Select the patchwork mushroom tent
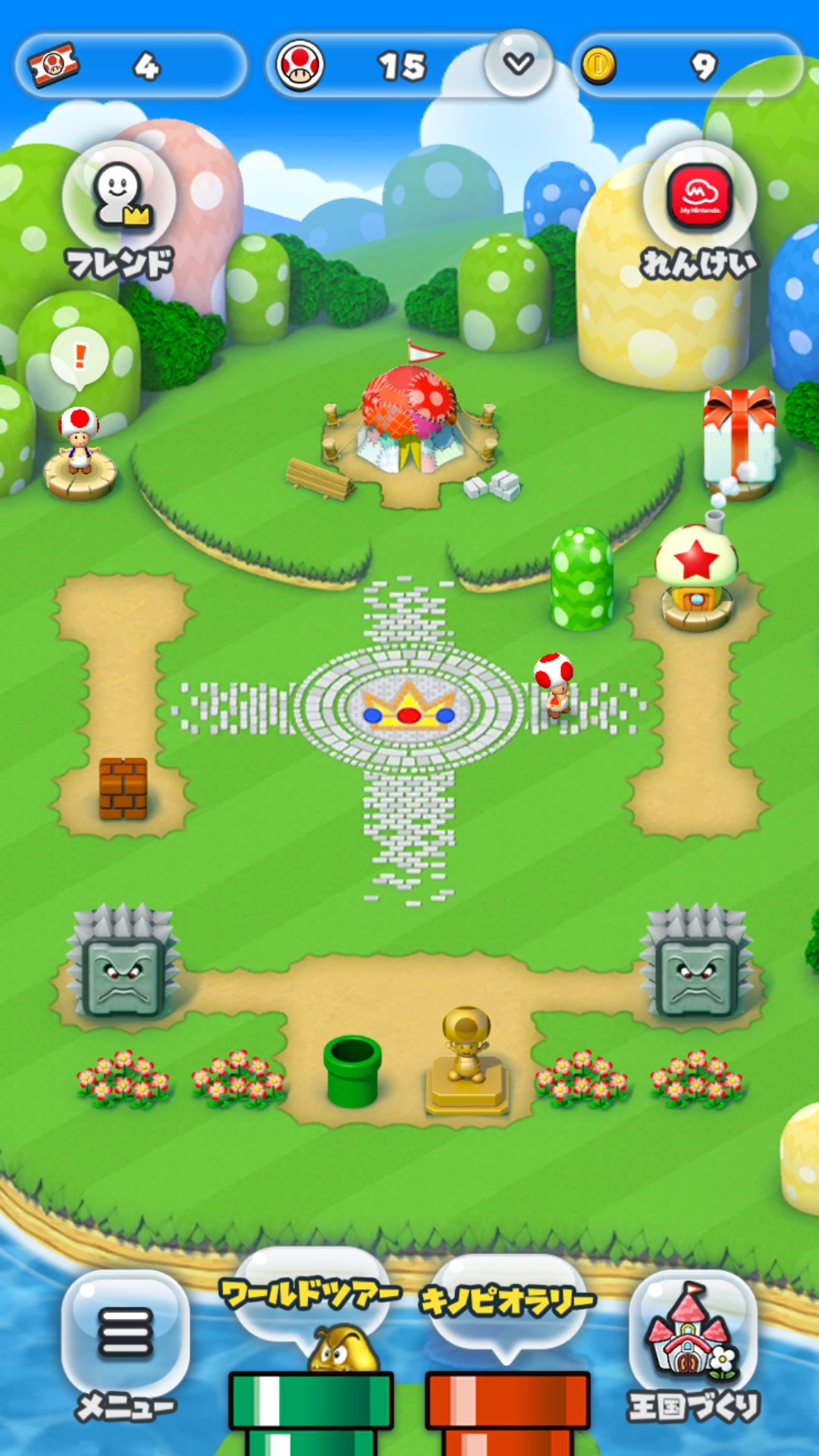819x1456 pixels. click(409, 421)
